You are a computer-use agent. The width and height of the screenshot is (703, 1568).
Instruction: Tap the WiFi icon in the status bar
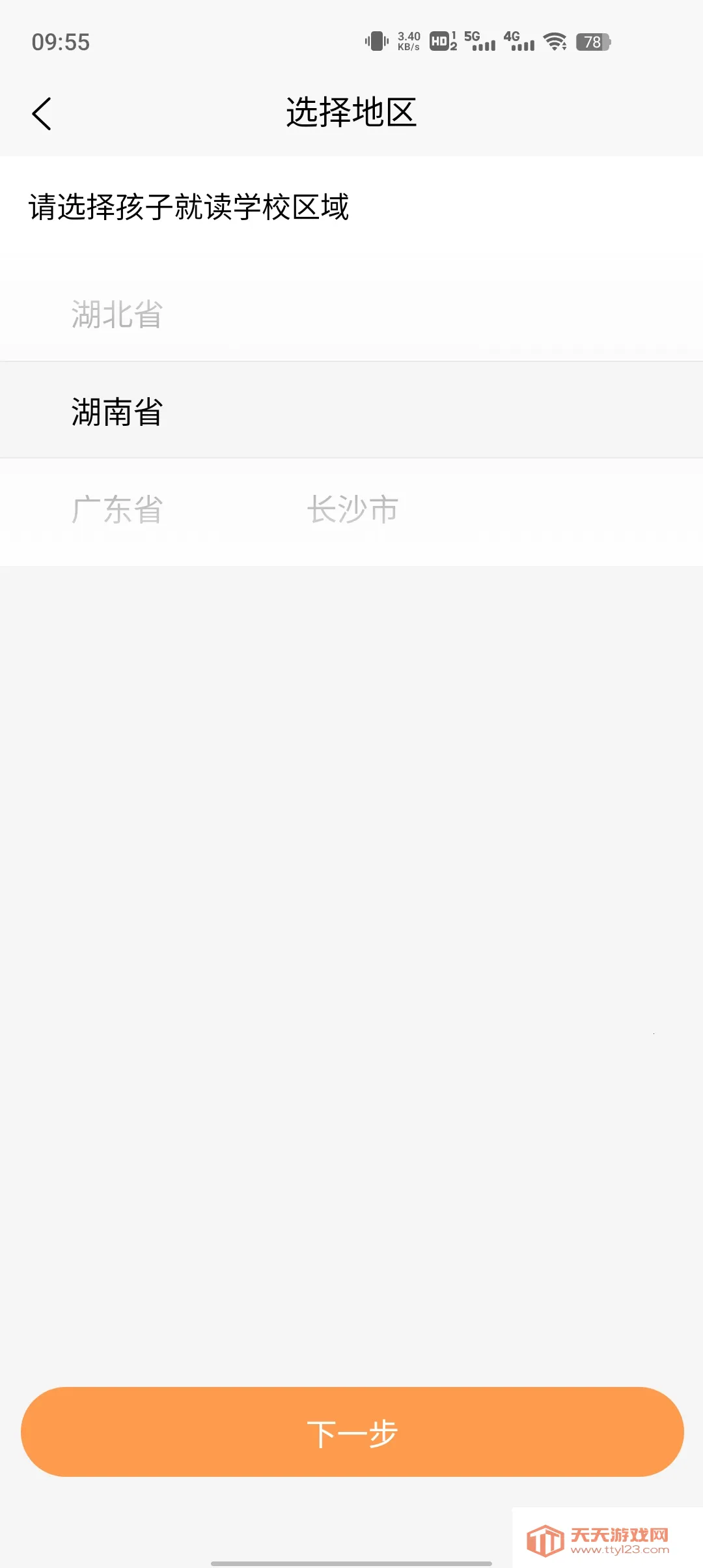click(554, 40)
